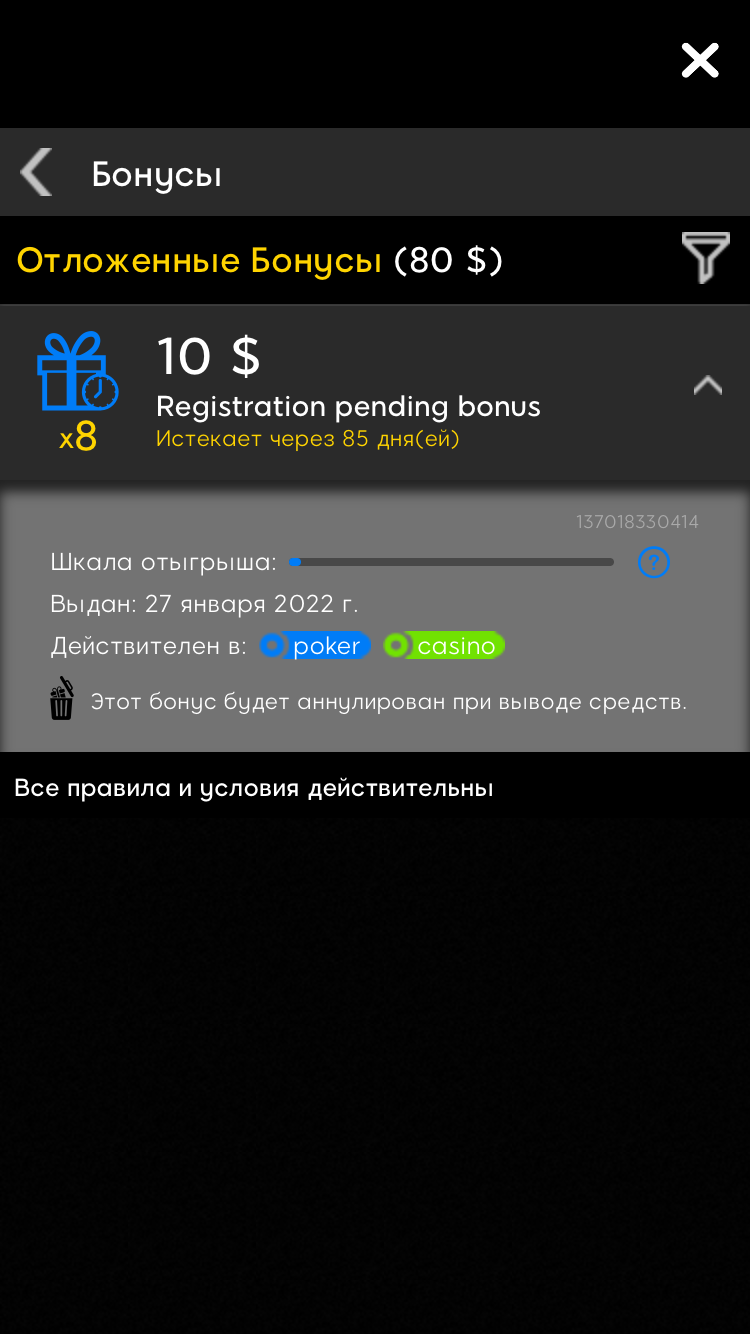Tap the casino product chip
Screen dimensions: 750x1334
click(445, 646)
